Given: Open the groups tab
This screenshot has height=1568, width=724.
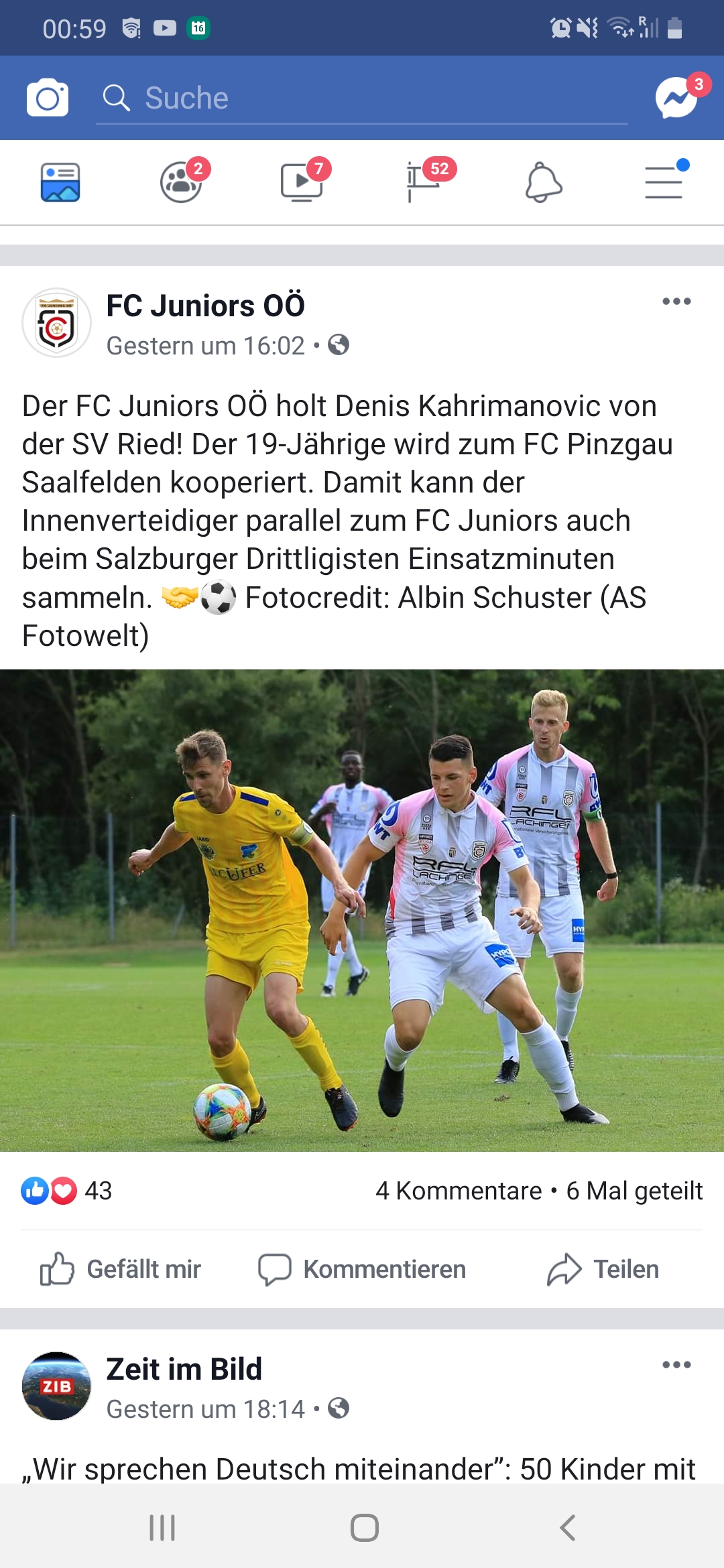Looking at the screenshot, I should tap(181, 182).
